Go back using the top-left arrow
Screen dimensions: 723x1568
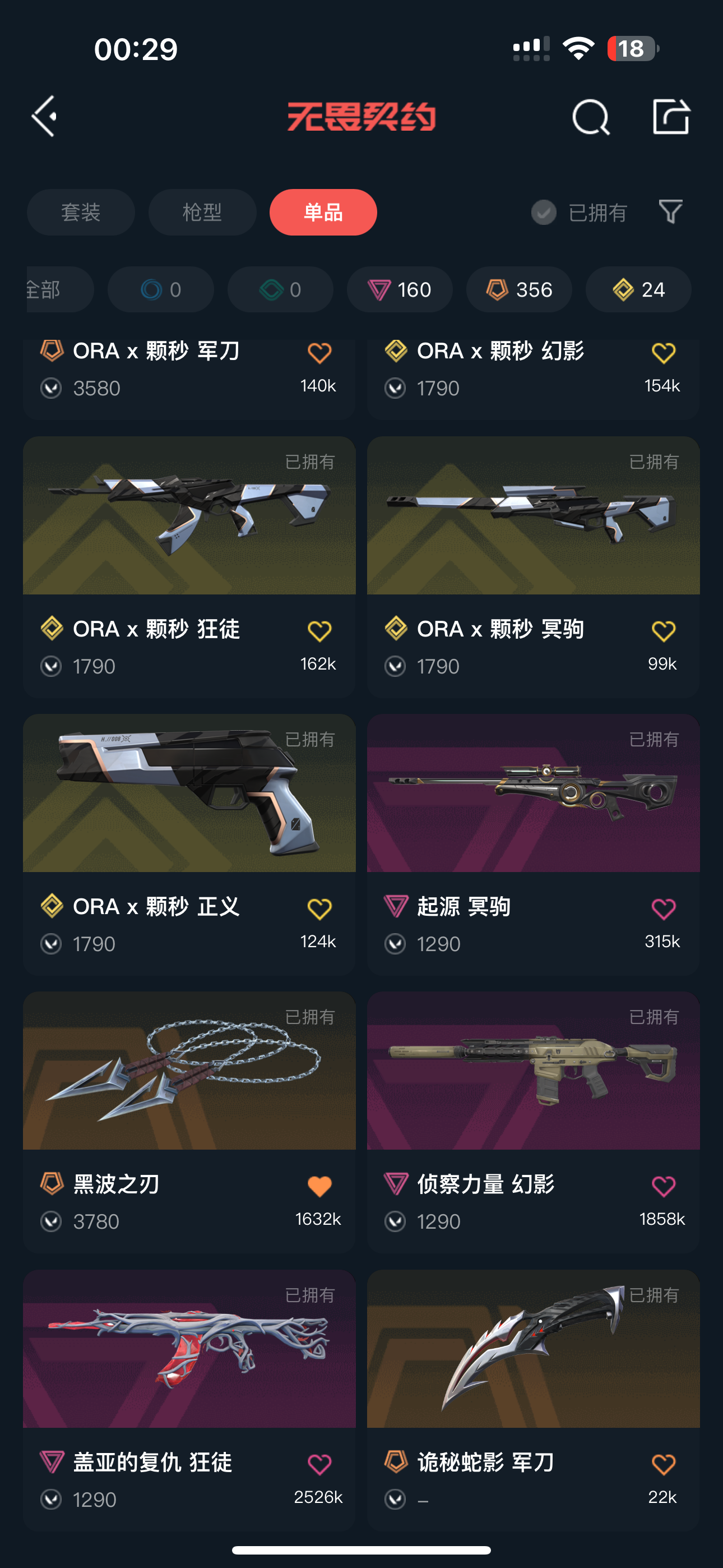pos(44,116)
